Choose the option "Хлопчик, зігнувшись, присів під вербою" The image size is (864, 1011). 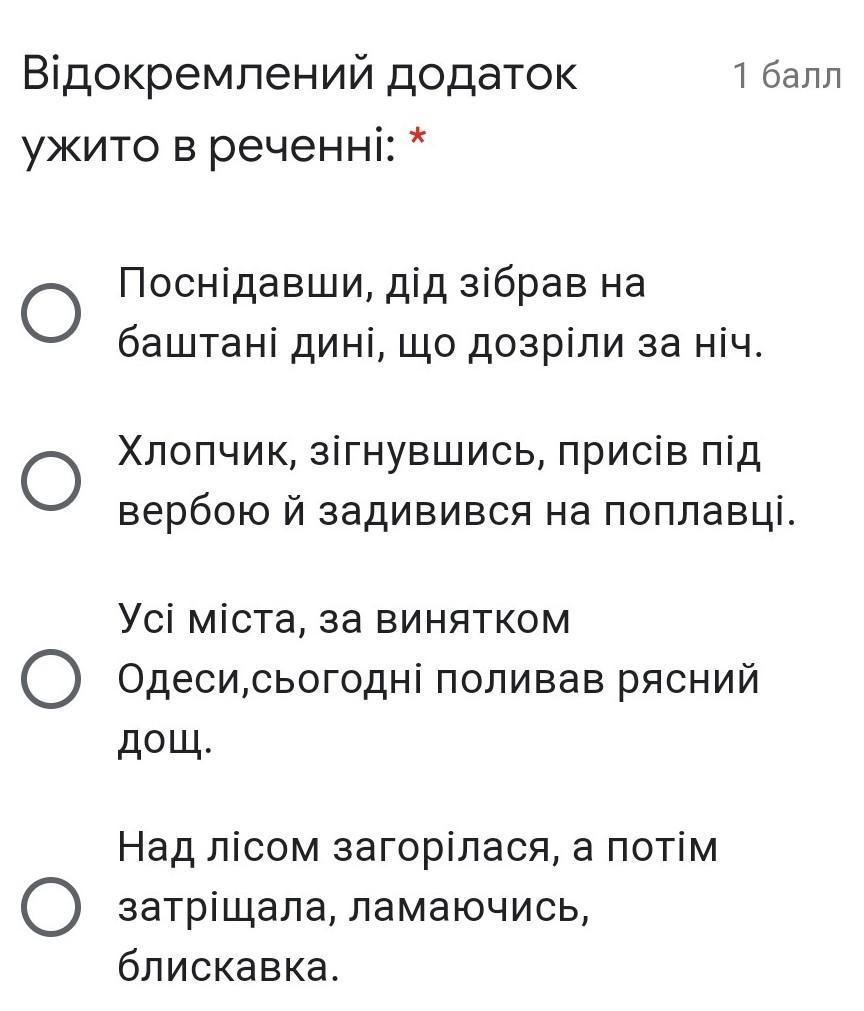coord(51,480)
